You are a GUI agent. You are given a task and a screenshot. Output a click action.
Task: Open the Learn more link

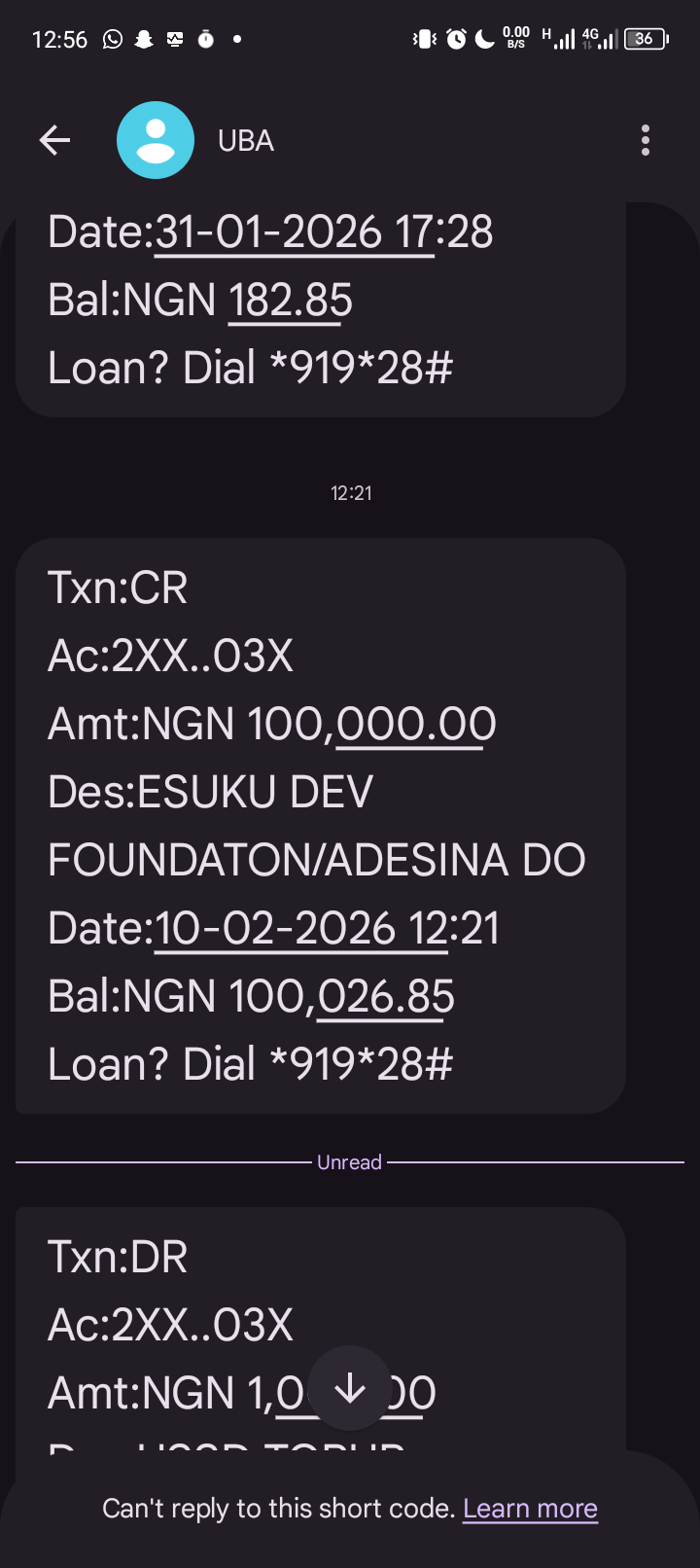coord(530,1509)
